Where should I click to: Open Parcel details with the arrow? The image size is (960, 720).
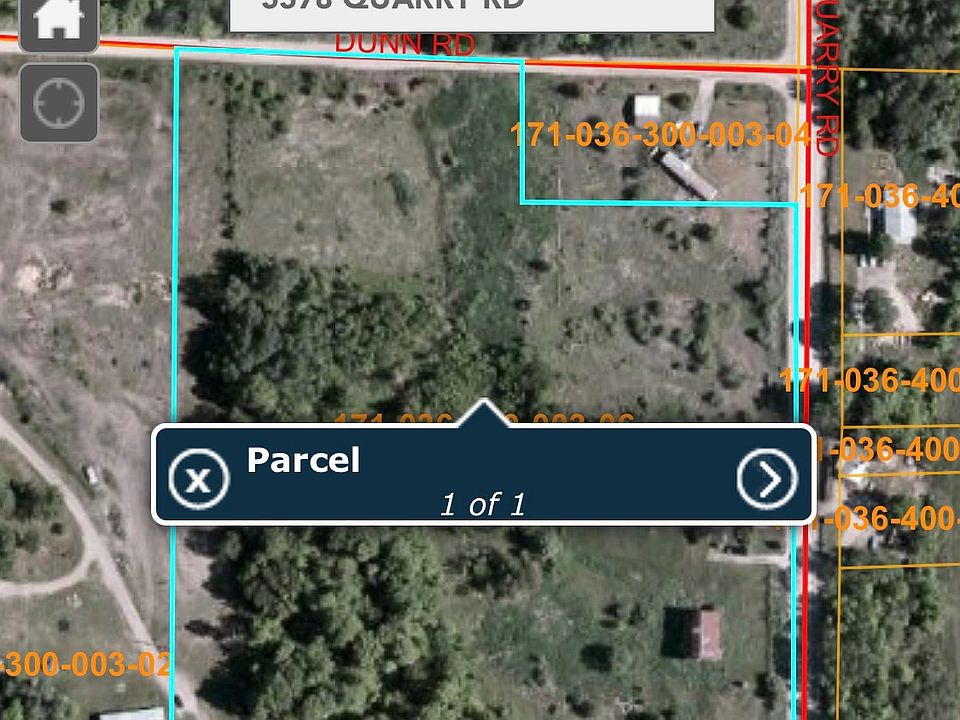767,479
